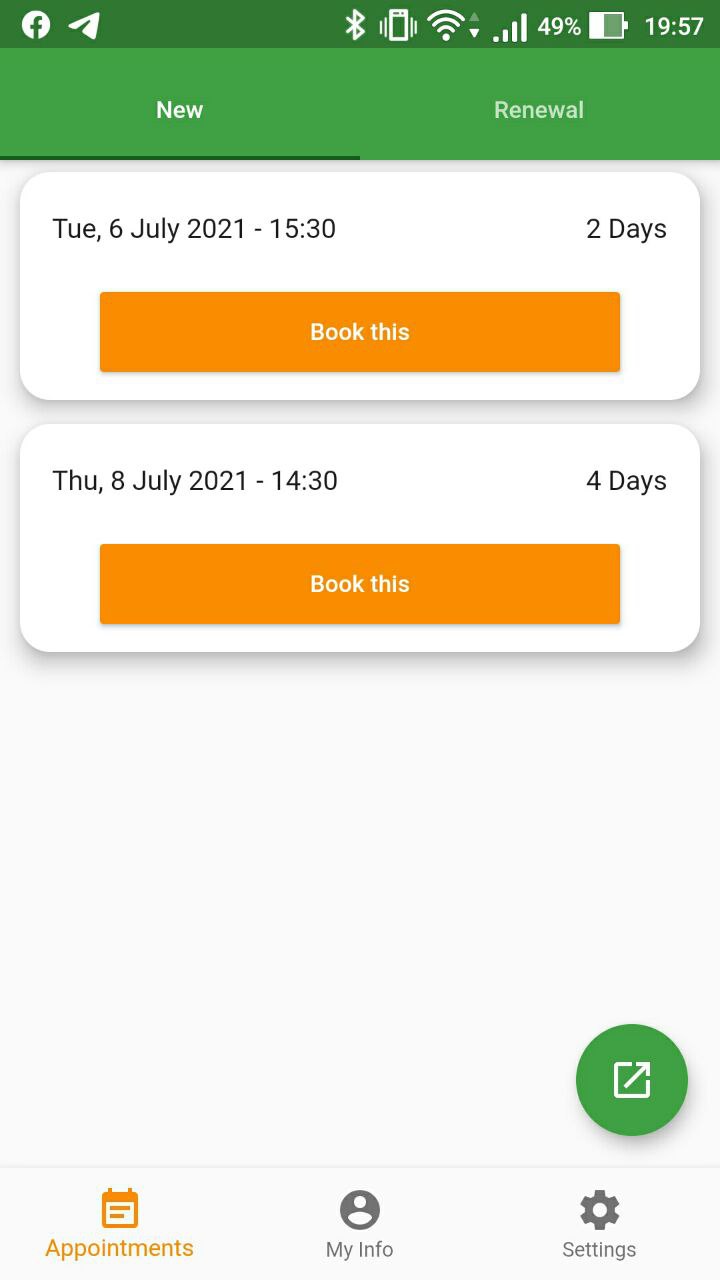Switch to the Renewal tab

coord(539,110)
